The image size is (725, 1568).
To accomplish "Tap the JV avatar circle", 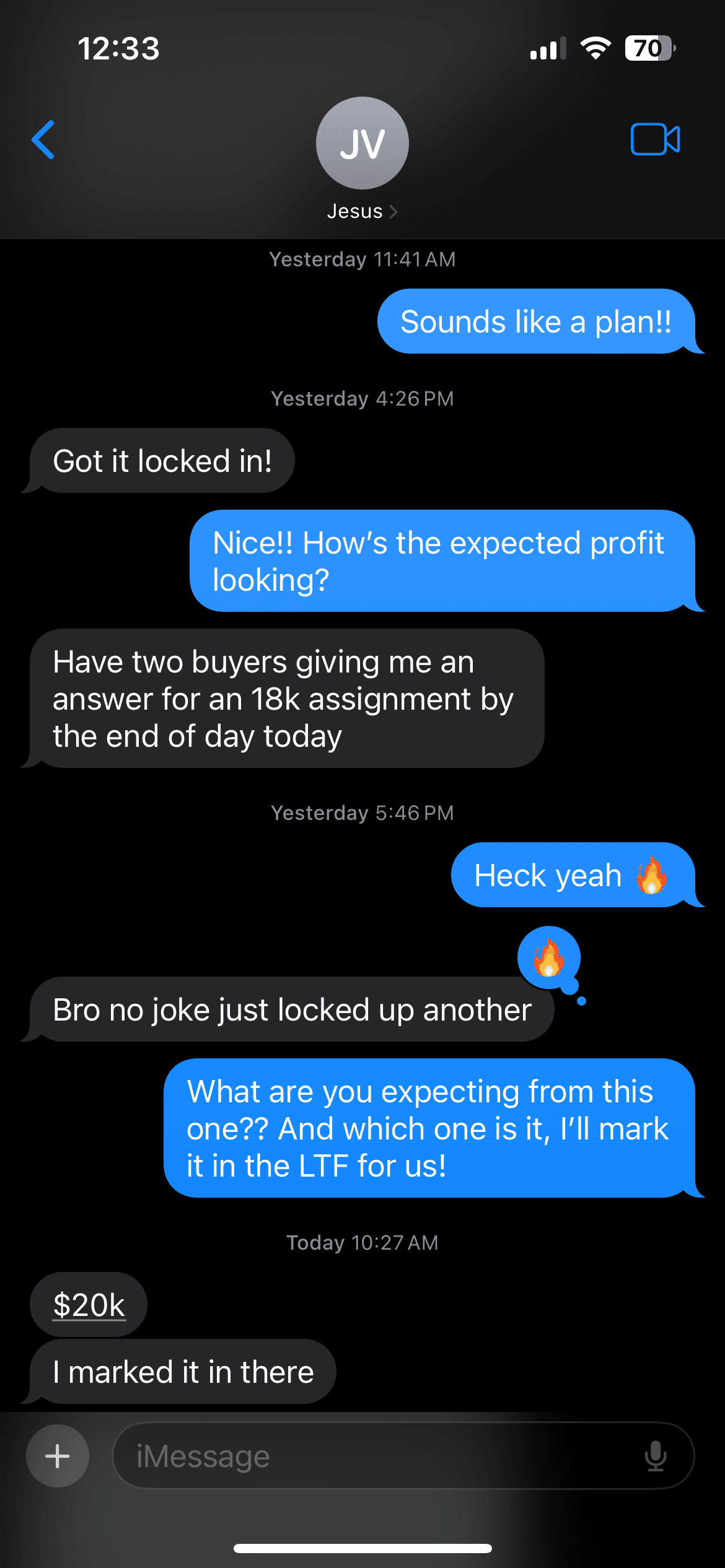I will coord(362,142).
